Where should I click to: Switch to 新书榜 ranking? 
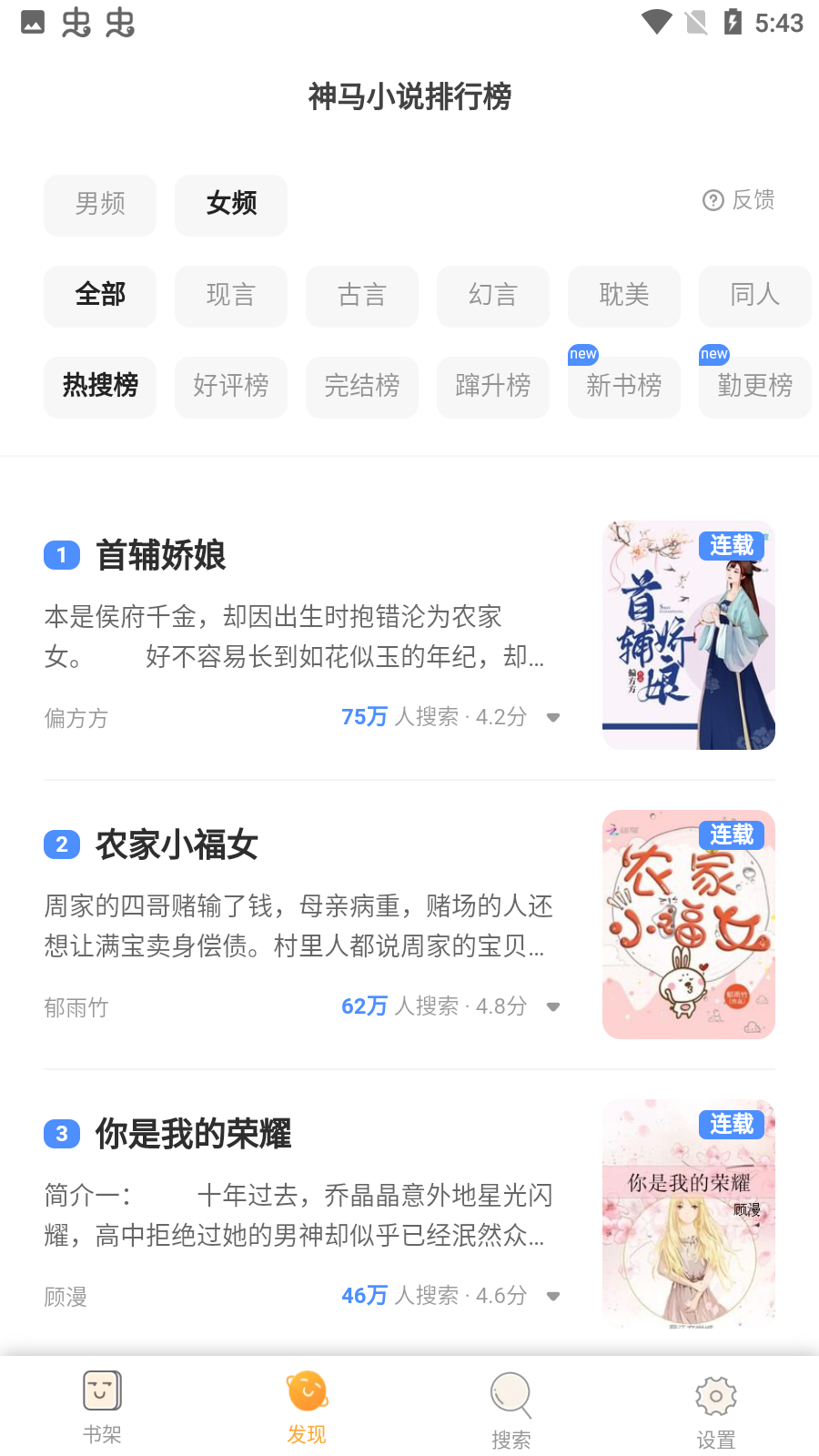click(624, 387)
